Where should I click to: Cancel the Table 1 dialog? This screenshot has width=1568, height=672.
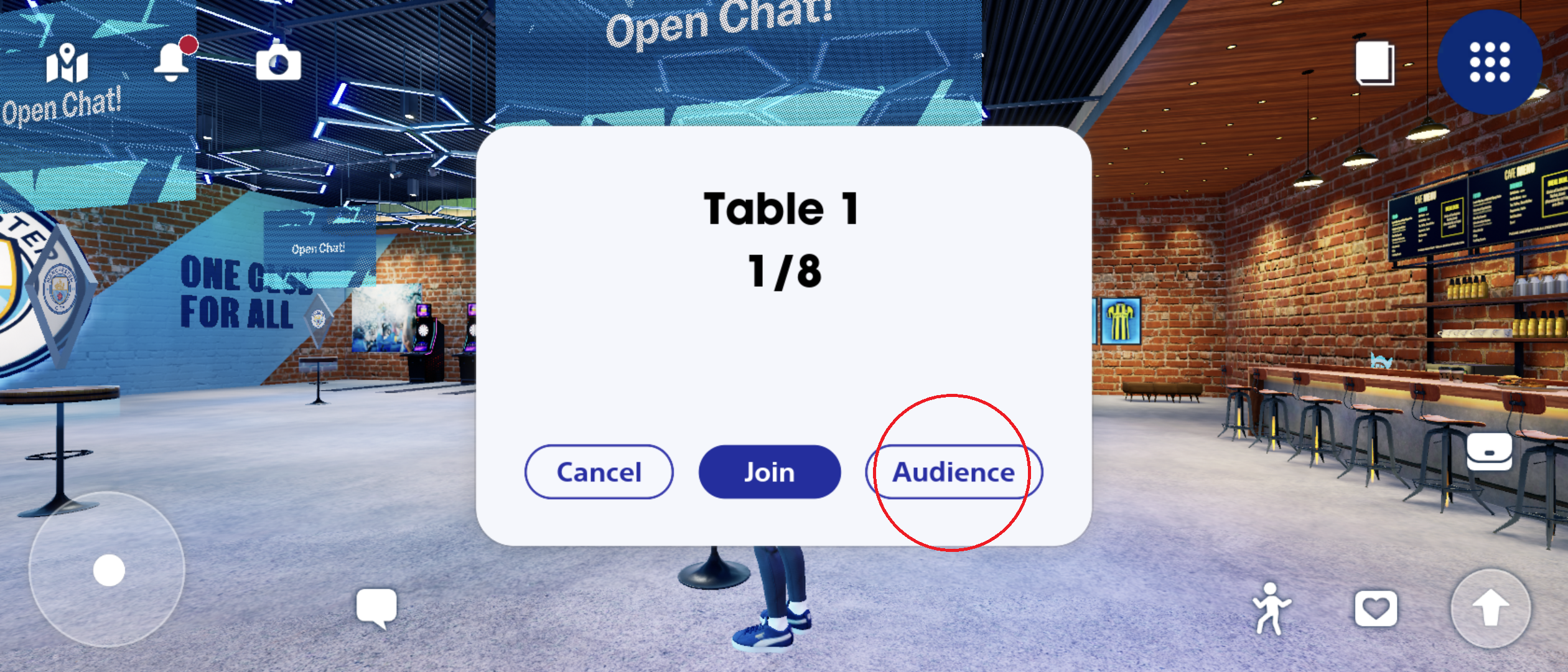pos(599,472)
